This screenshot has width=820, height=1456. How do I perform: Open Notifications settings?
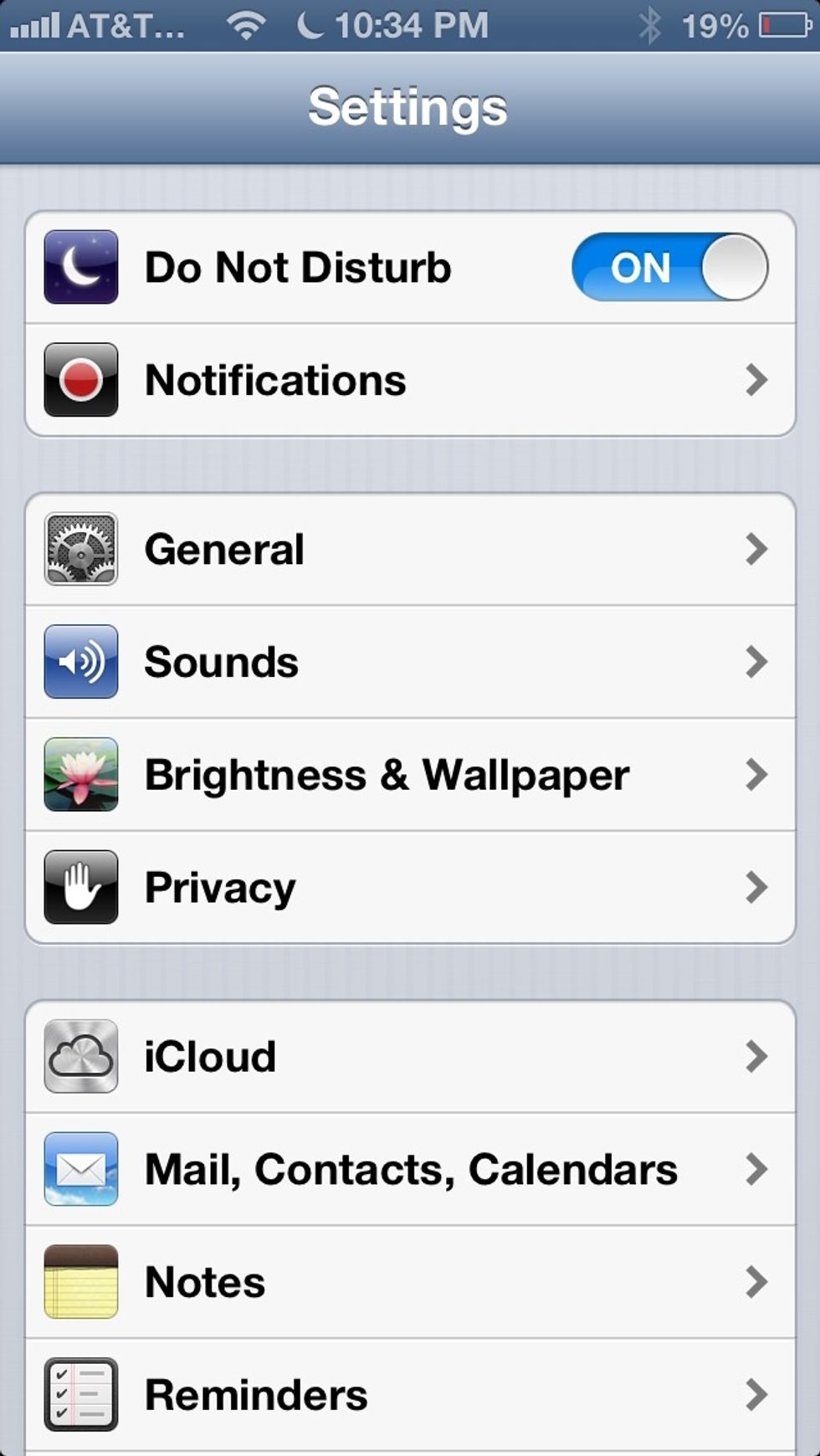[x=410, y=380]
